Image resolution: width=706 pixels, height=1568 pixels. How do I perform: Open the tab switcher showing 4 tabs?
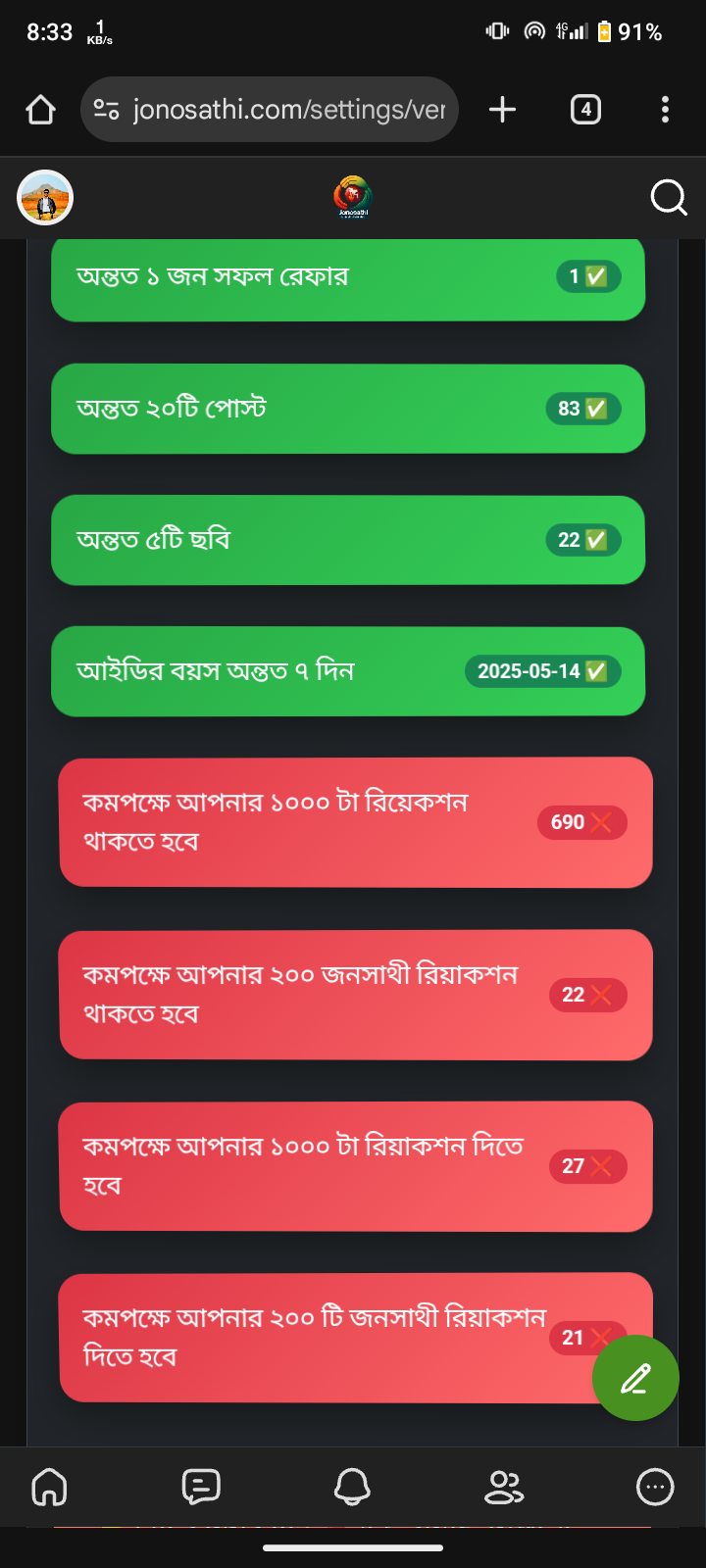(585, 110)
